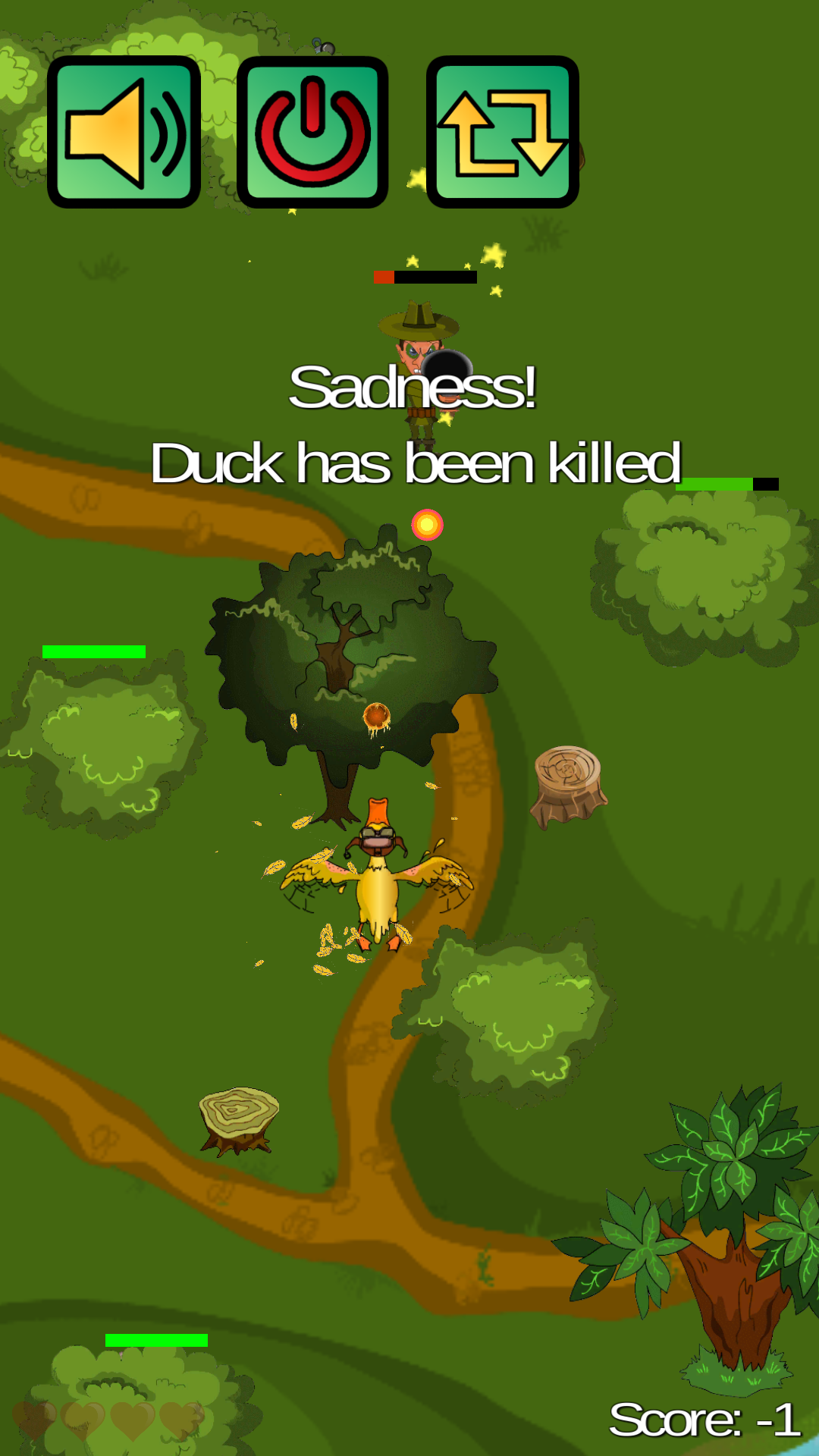Mute the game sound
The image size is (819, 1456).
click(124, 132)
